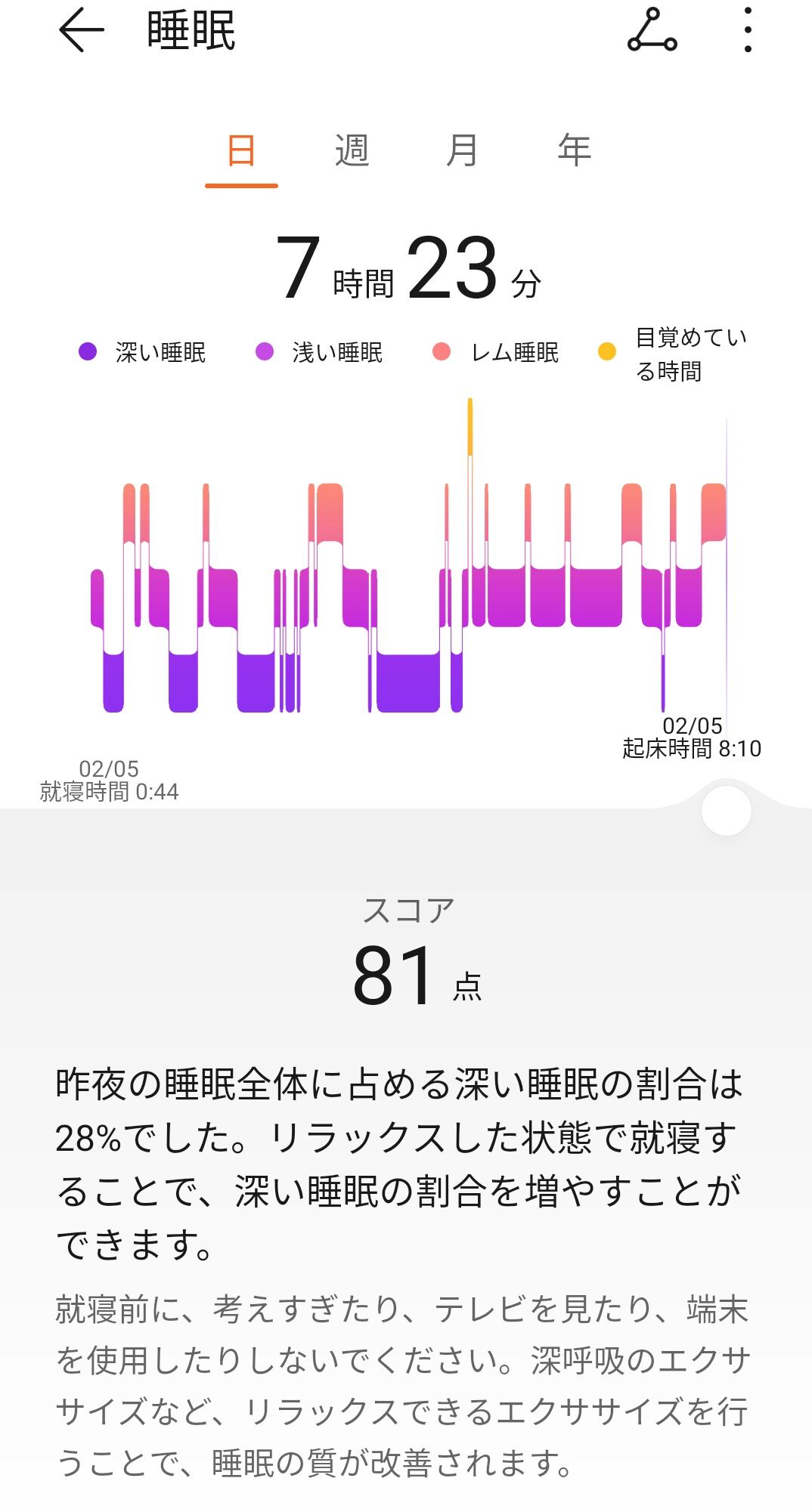812x1512 pixels.
Task: Switch to the 週 tab
Action: point(352,150)
